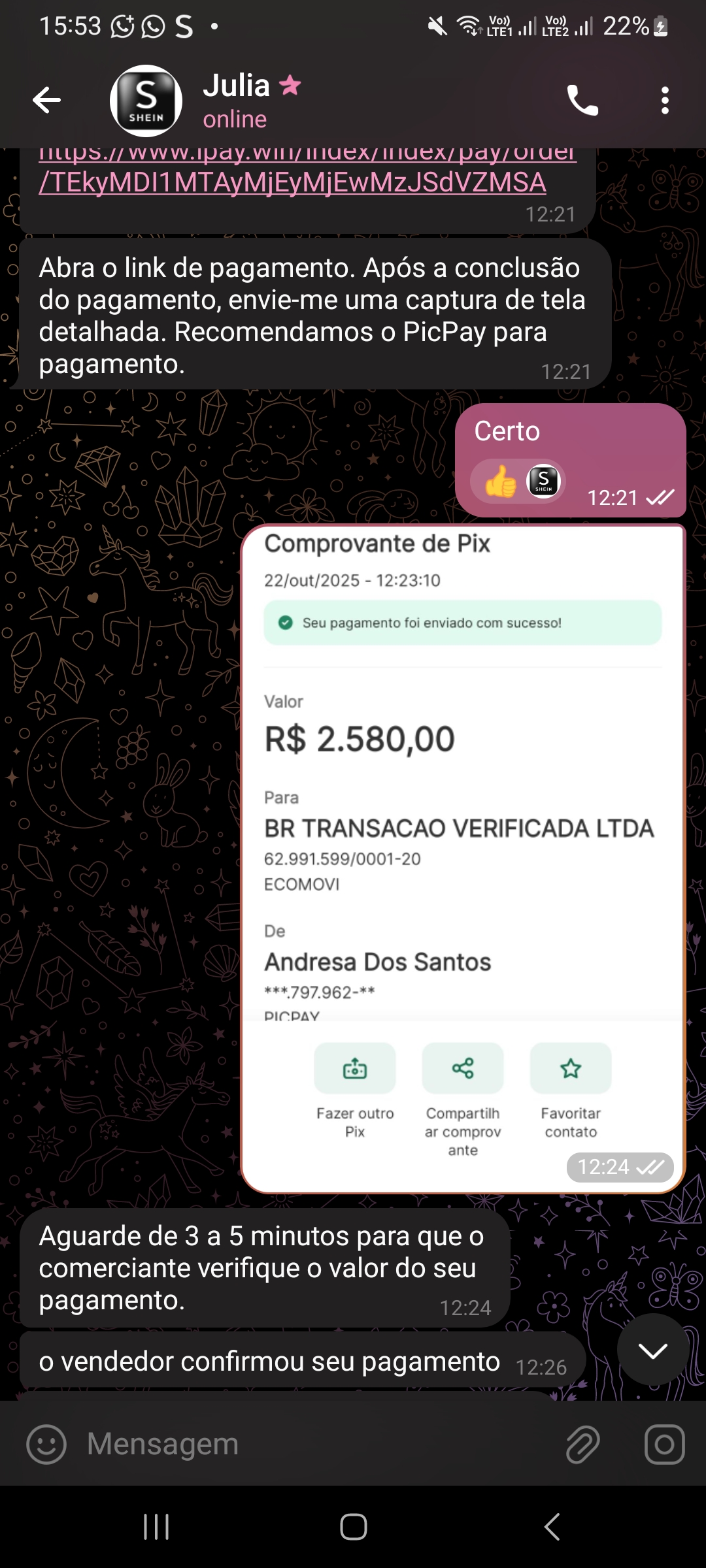This screenshot has height=1568, width=706.
Task: Start a voice call with Julia
Action: [x=582, y=101]
